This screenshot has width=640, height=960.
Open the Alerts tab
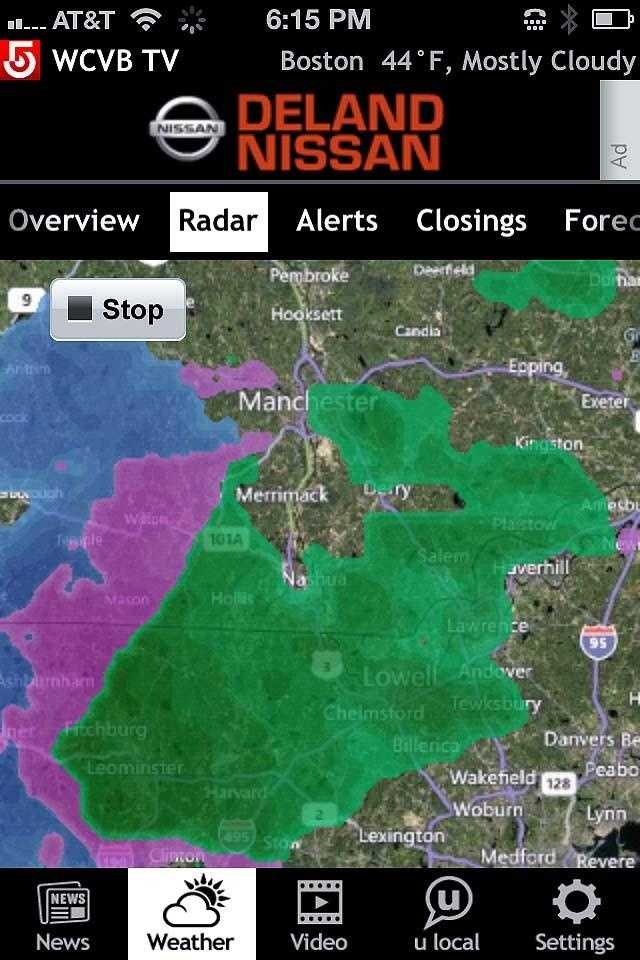point(337,221)
